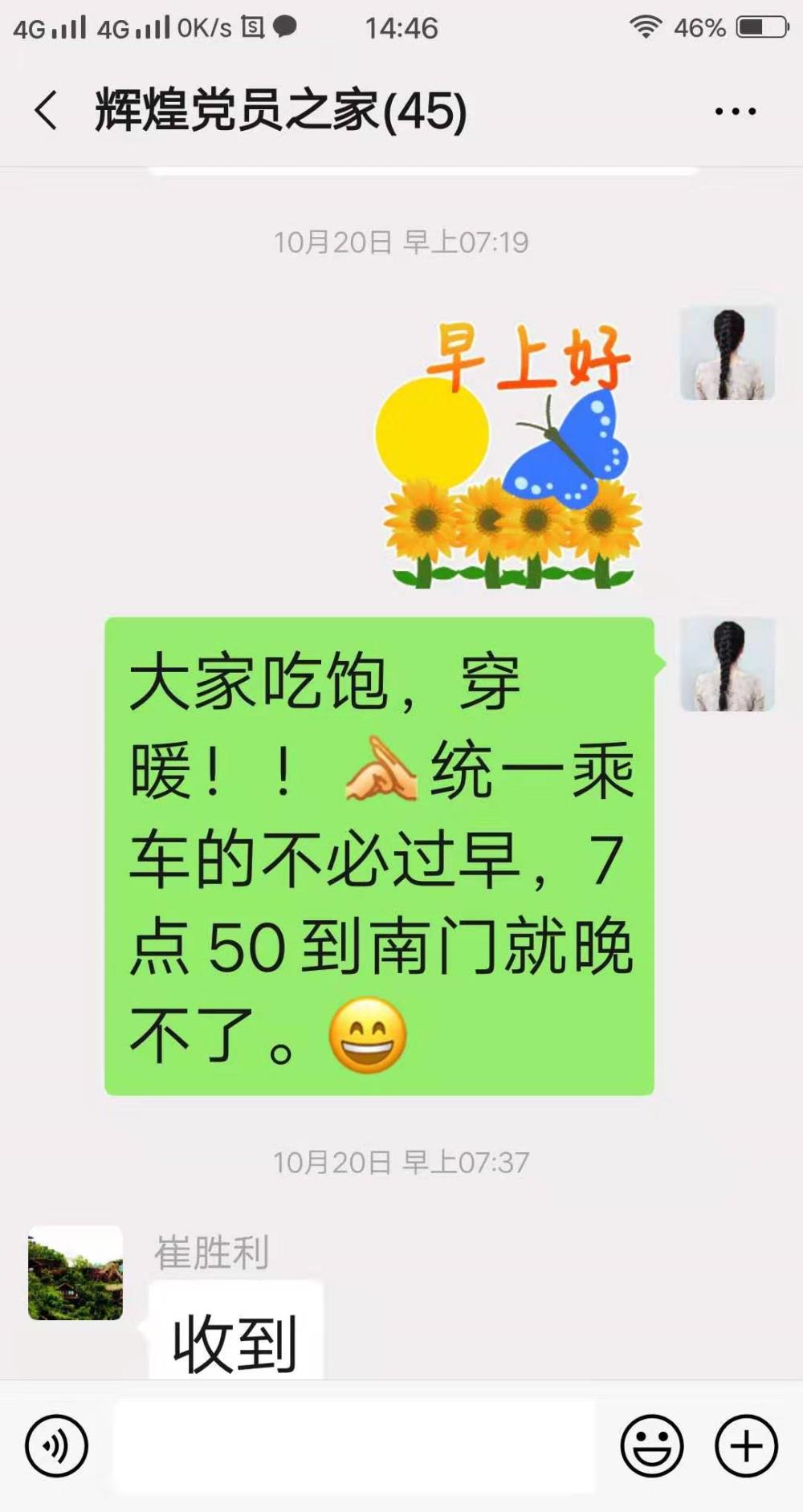
Task: Tap the message text input field
Action: click(x=354, y=1446)
